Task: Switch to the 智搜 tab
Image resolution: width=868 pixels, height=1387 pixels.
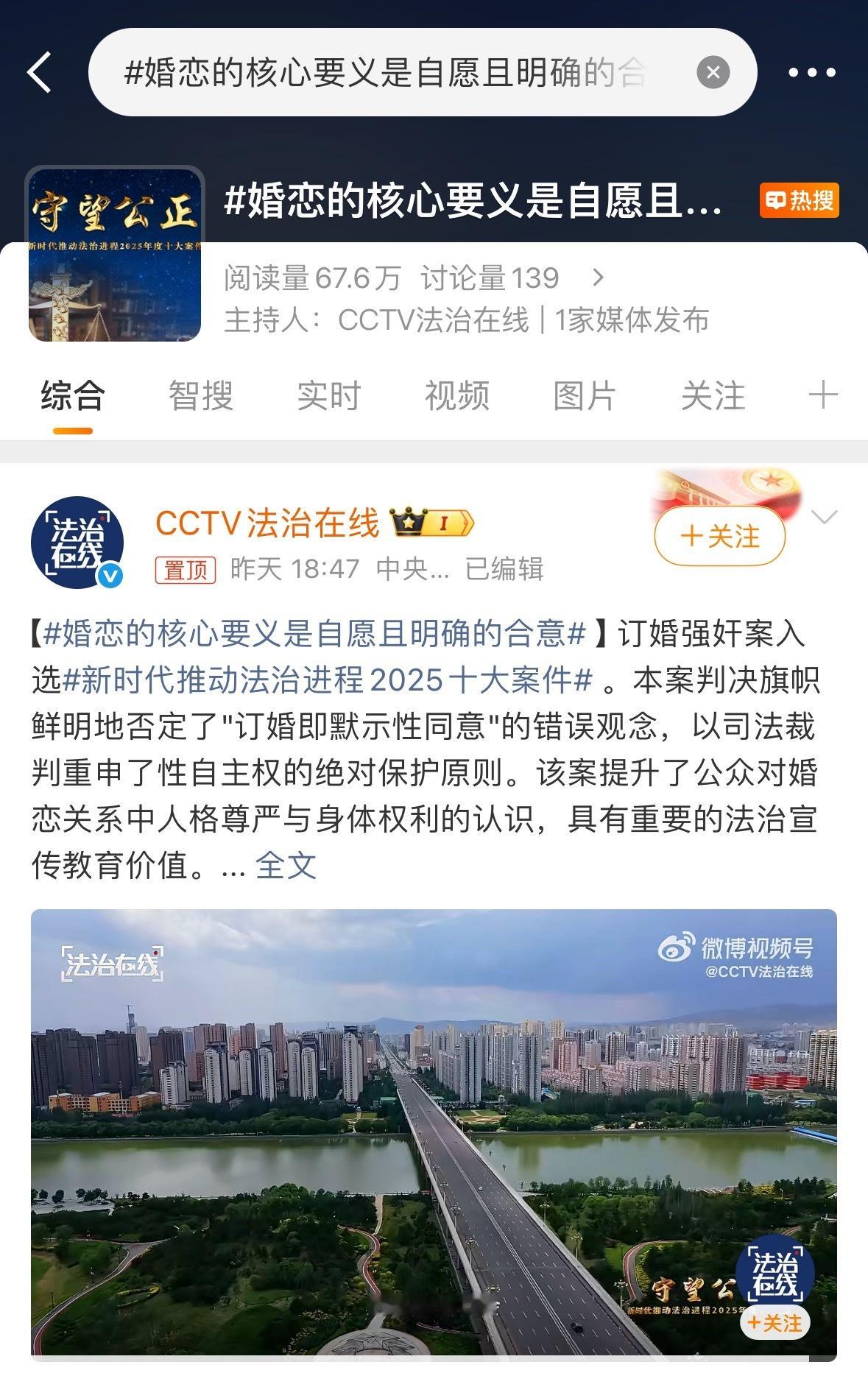Action: 200,397
